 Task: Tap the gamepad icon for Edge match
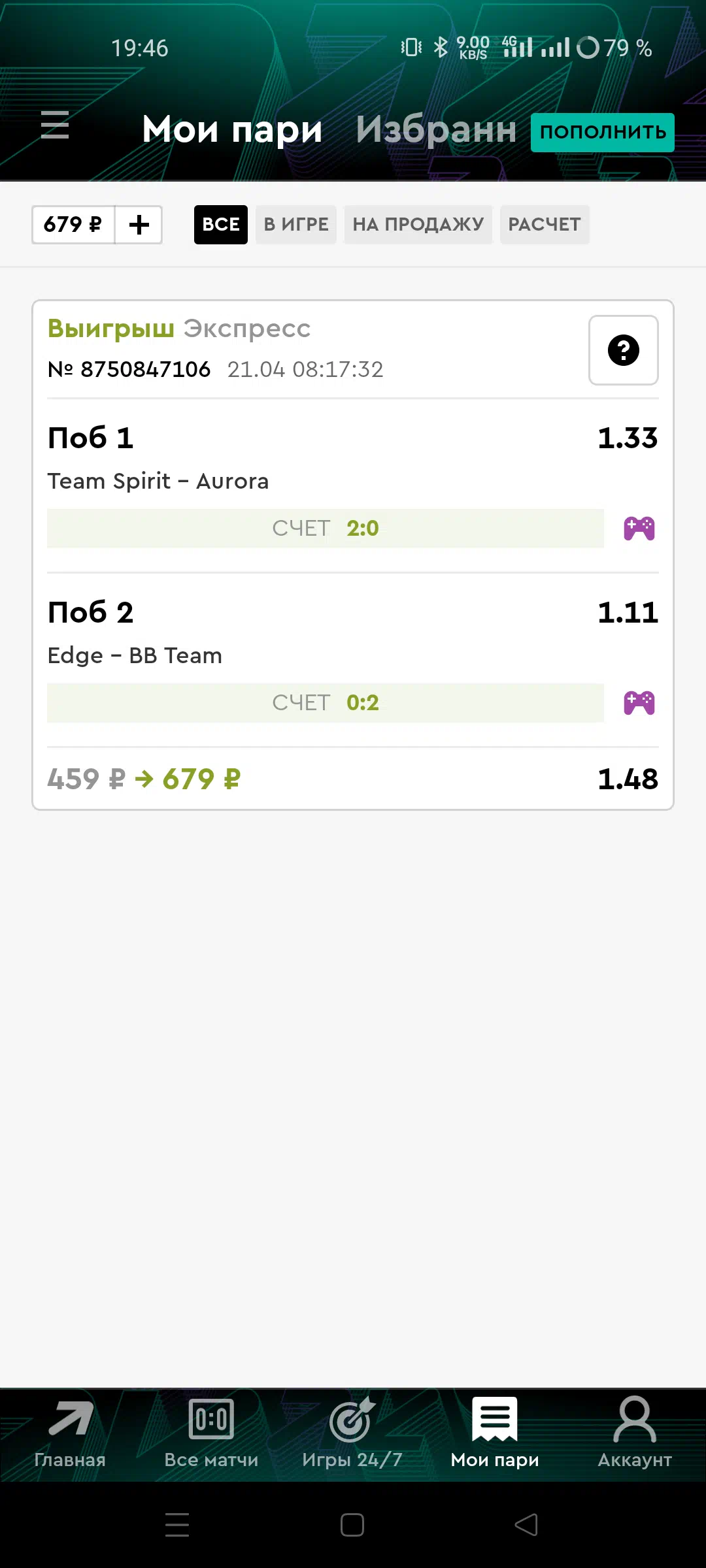point(639,703)
